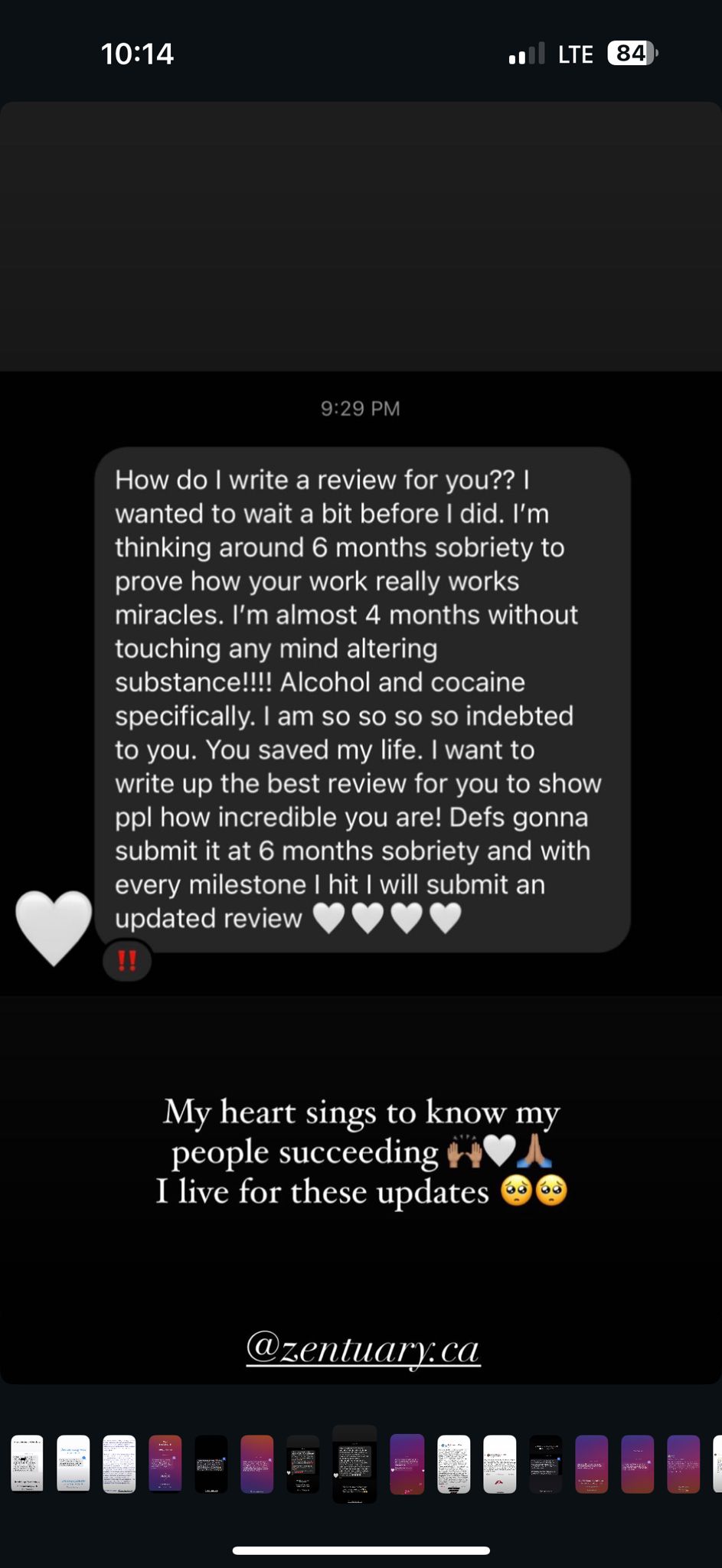Image resolution: width=722 pixels, height=1568 pixels.
Task: Select the currently highlighted center story thumbnail
Action: point(356,1462)
